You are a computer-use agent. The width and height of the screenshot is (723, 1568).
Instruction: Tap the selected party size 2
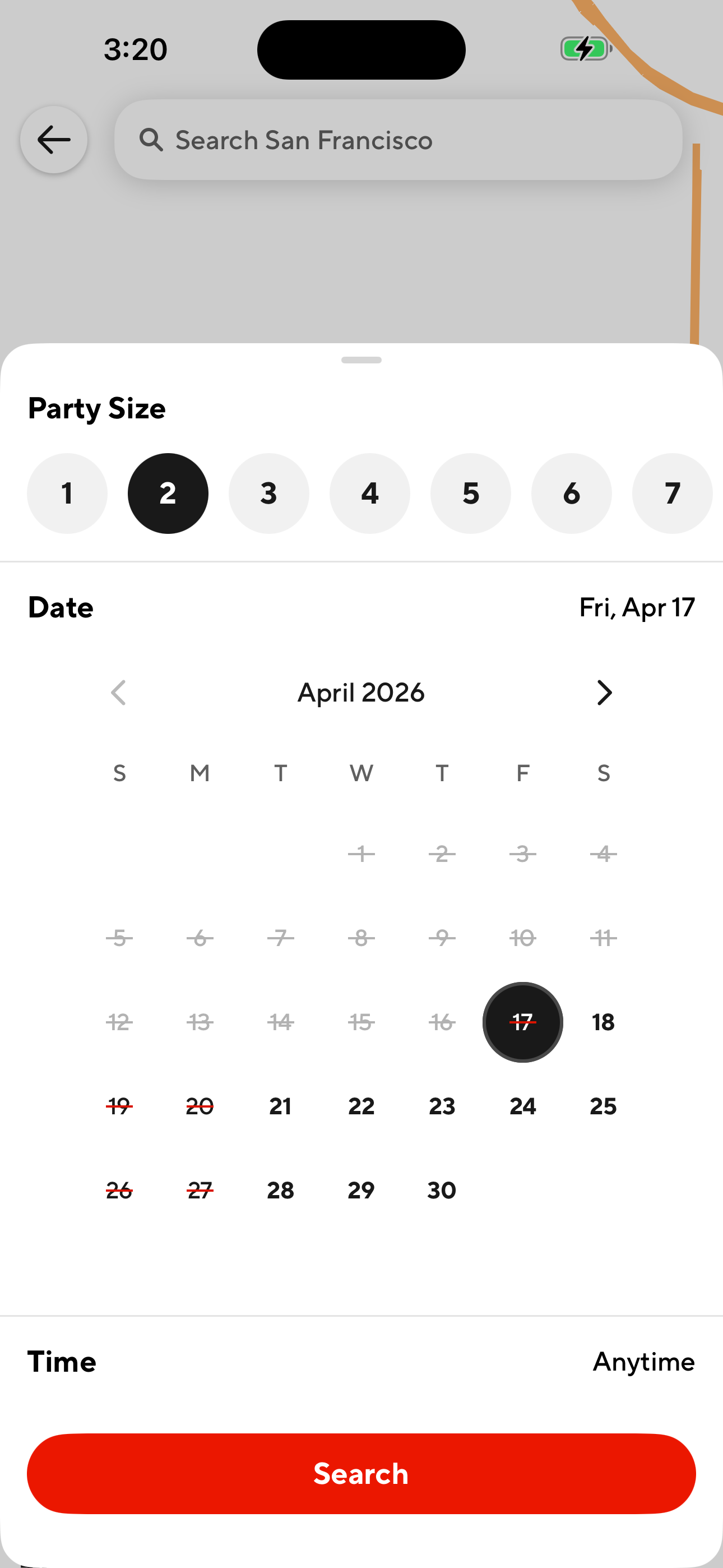pyautogui.click(x=168, y=494)
